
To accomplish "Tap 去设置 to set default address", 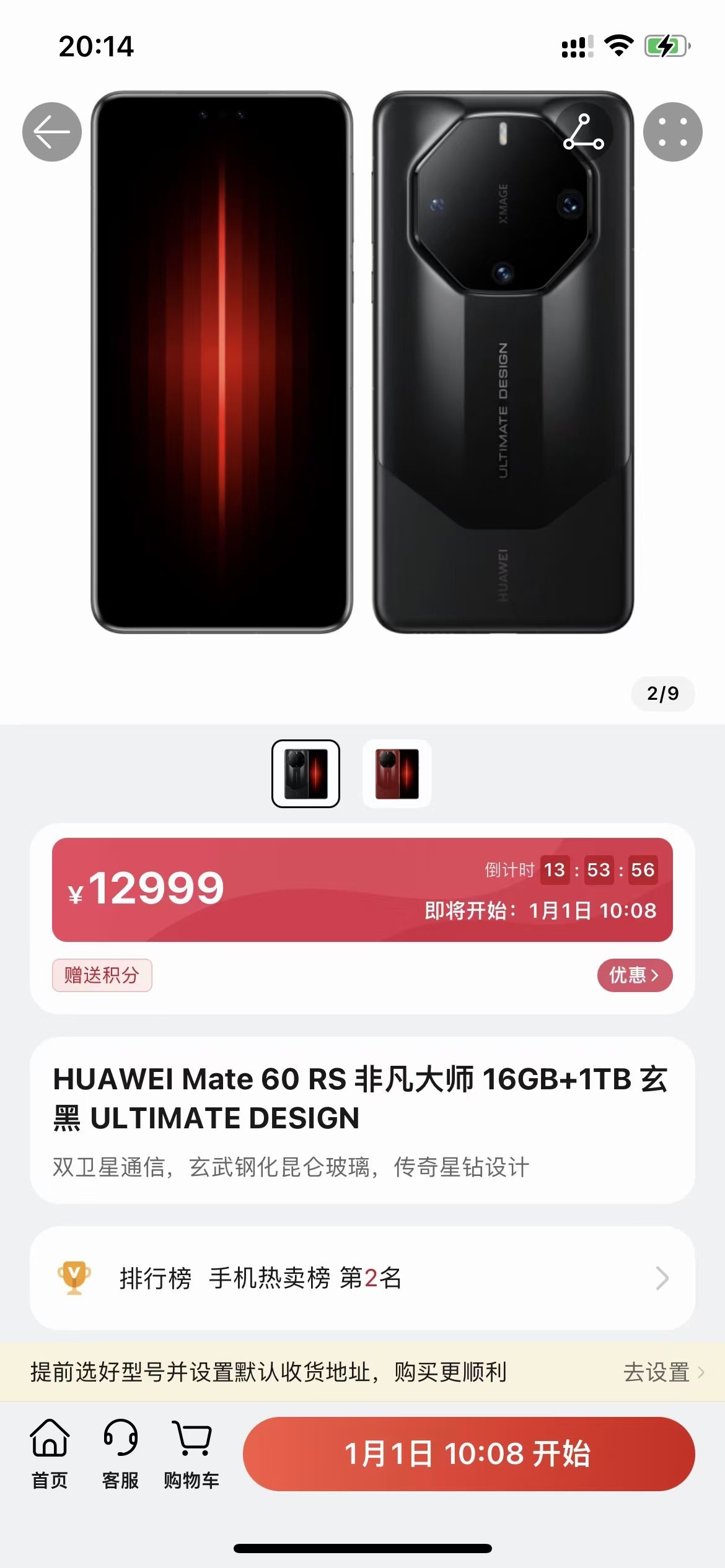I will pos(662,1372).
